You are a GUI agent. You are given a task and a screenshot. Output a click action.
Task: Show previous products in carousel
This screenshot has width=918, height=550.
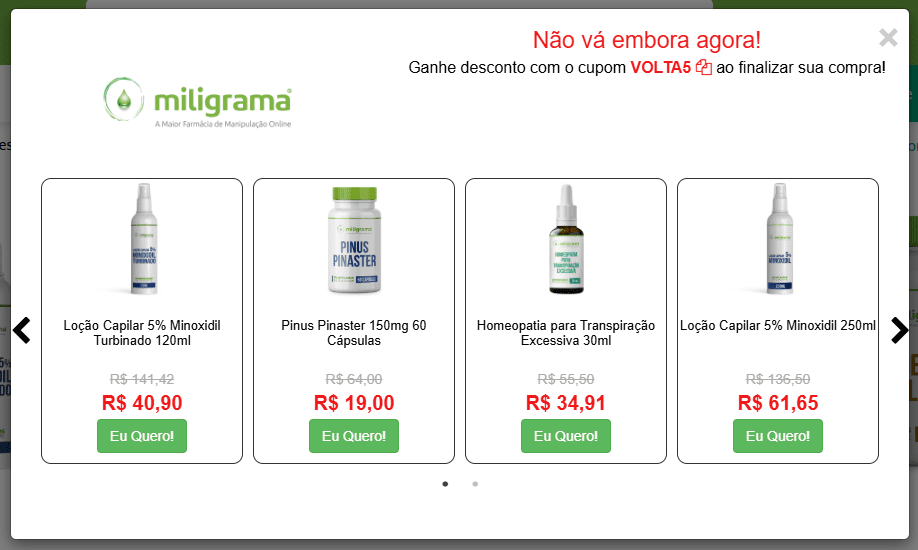pos(21,330)
